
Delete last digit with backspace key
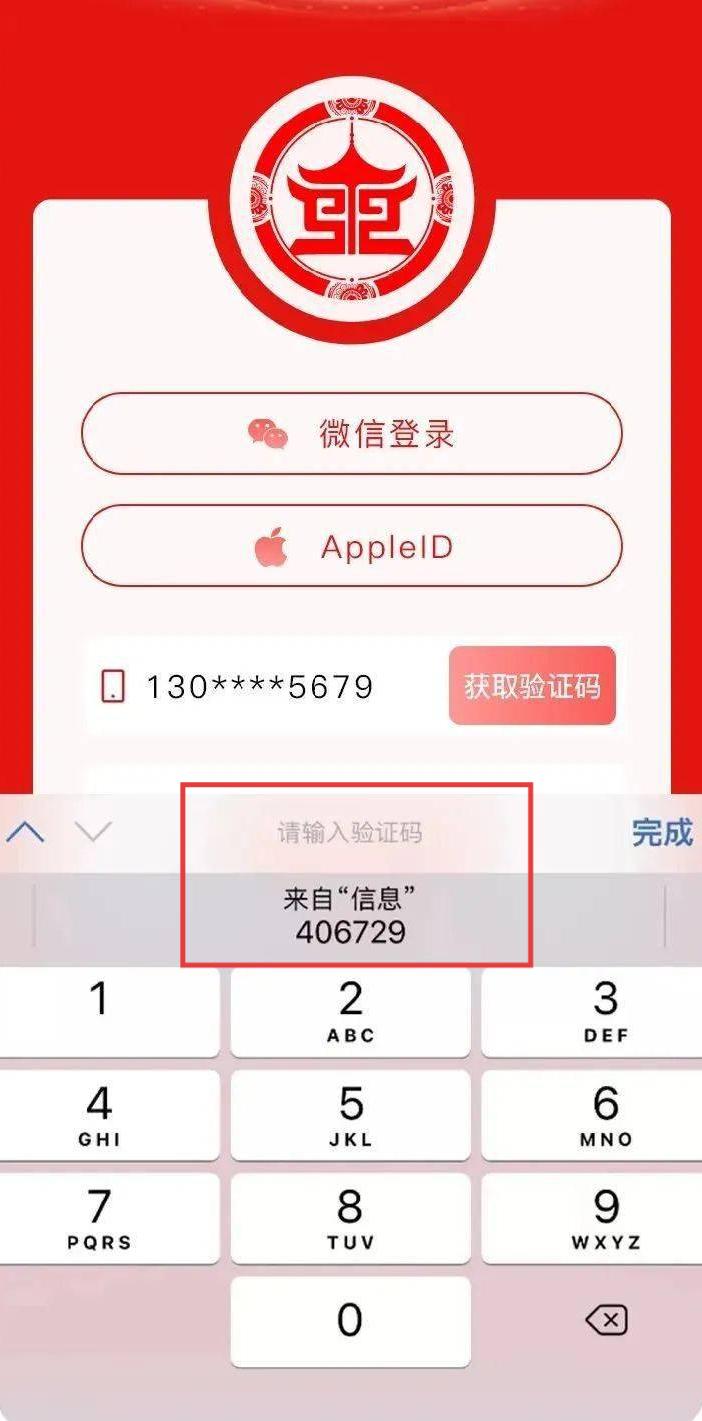(x=606, y=1321)
